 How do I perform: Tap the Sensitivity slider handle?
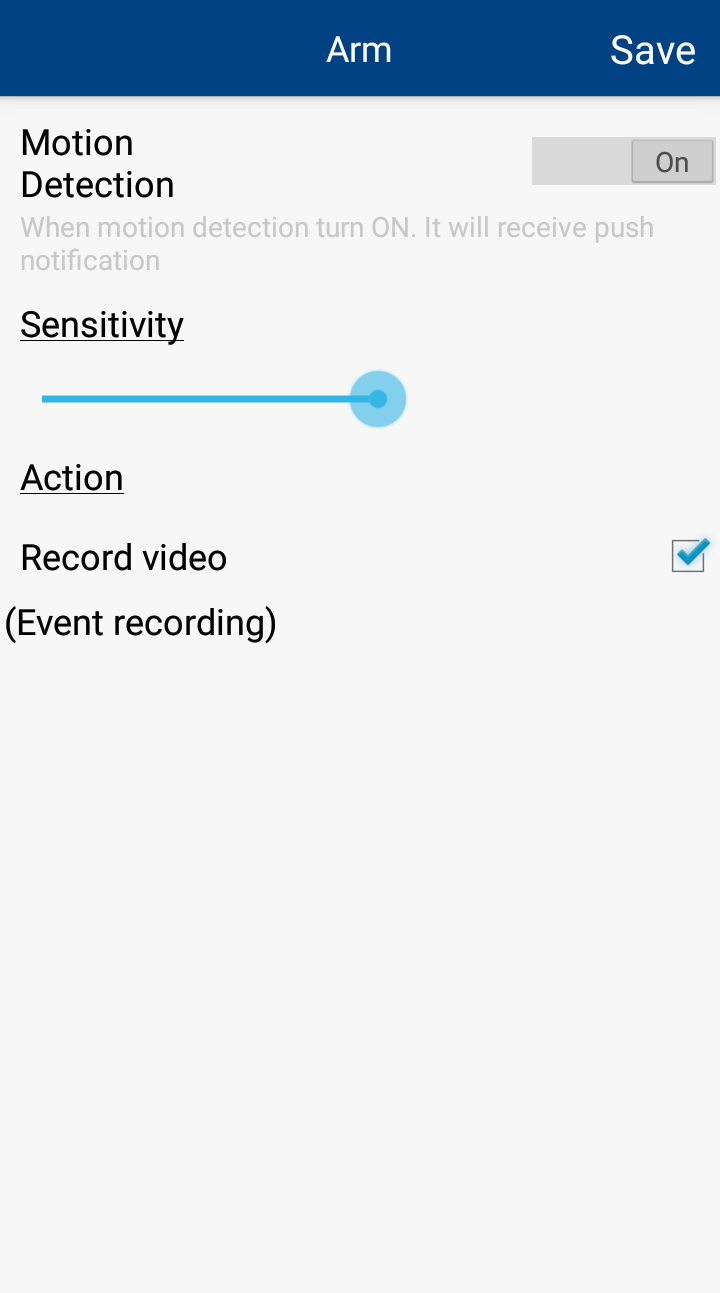click(x=378, y=399)
